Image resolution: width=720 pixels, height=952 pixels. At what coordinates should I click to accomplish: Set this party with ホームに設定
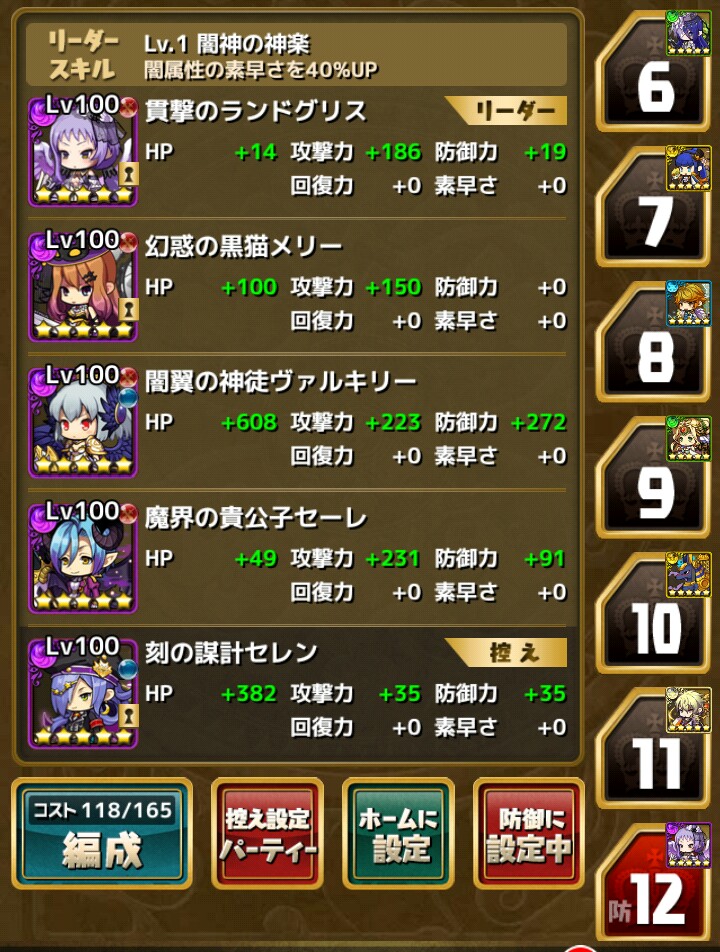click(398, 834)
